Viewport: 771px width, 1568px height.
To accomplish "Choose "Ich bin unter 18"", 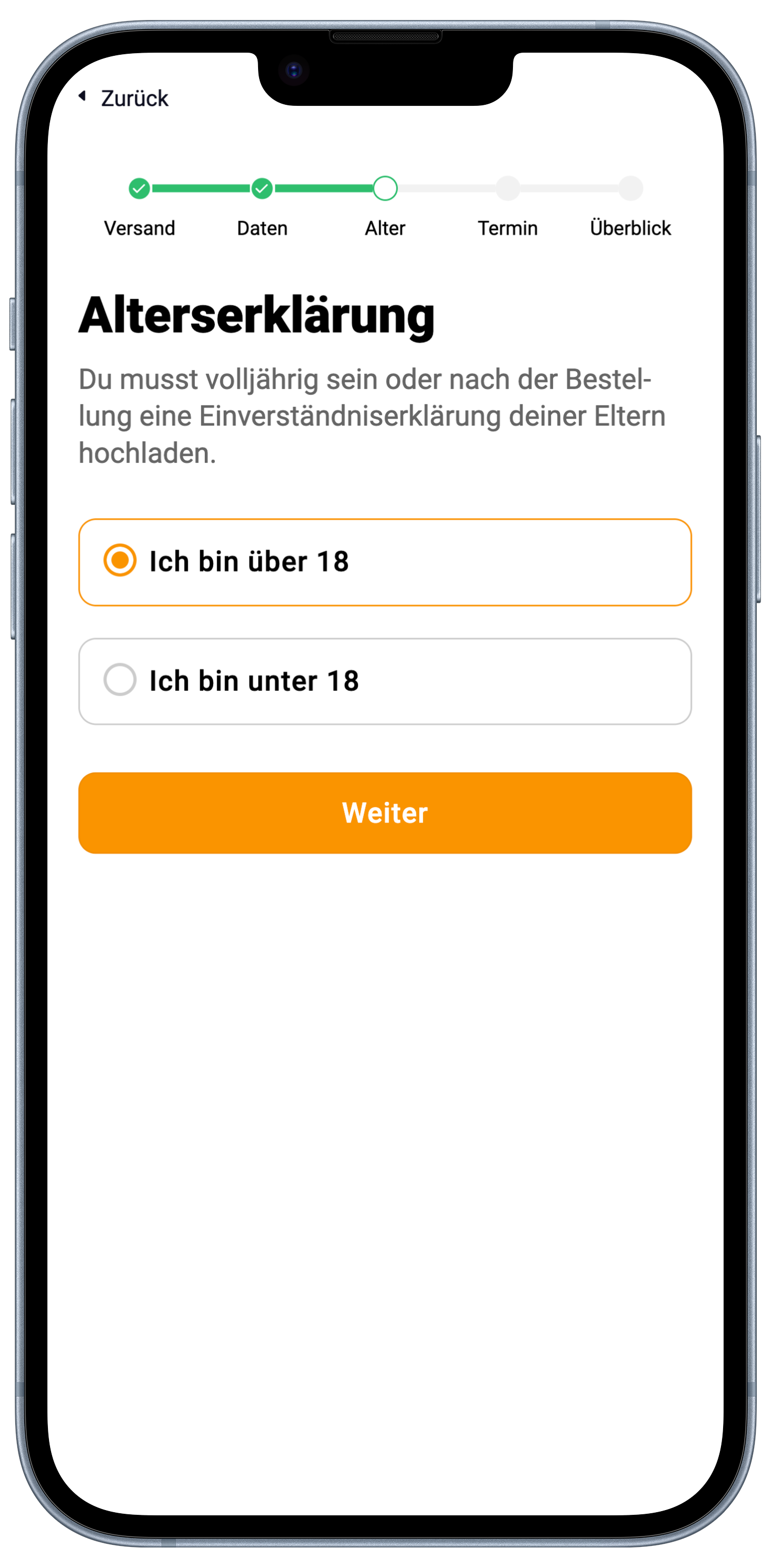I will pos(384,680).
